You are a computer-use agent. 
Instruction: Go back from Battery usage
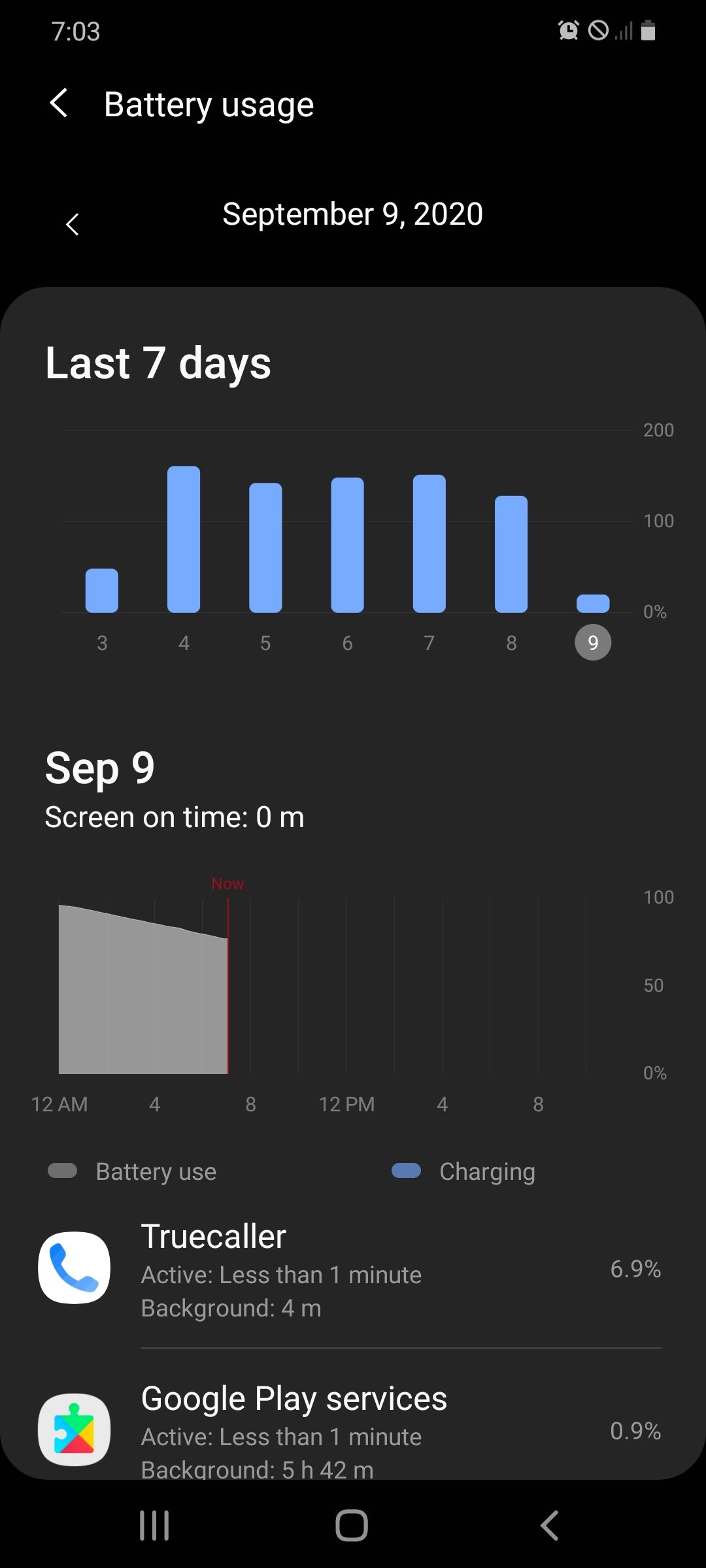[59, 104]
